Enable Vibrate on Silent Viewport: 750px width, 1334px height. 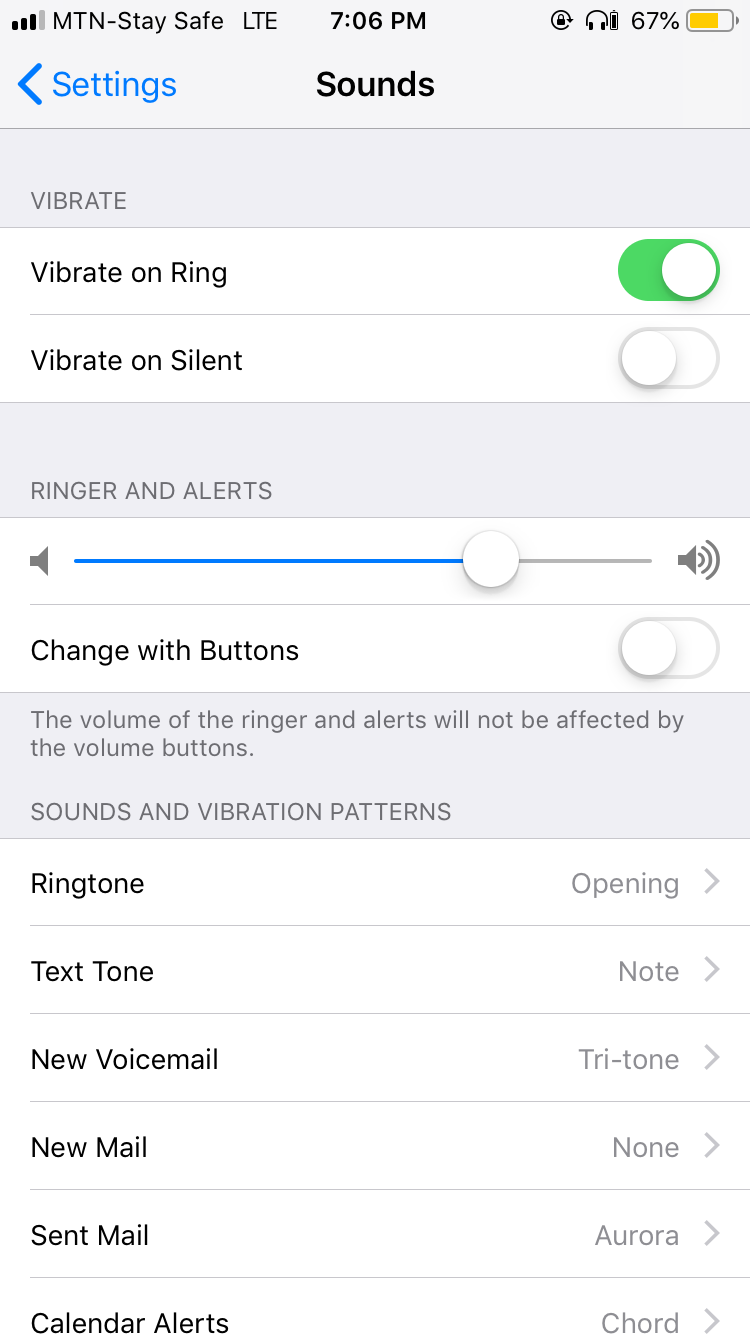coord(668,358)
